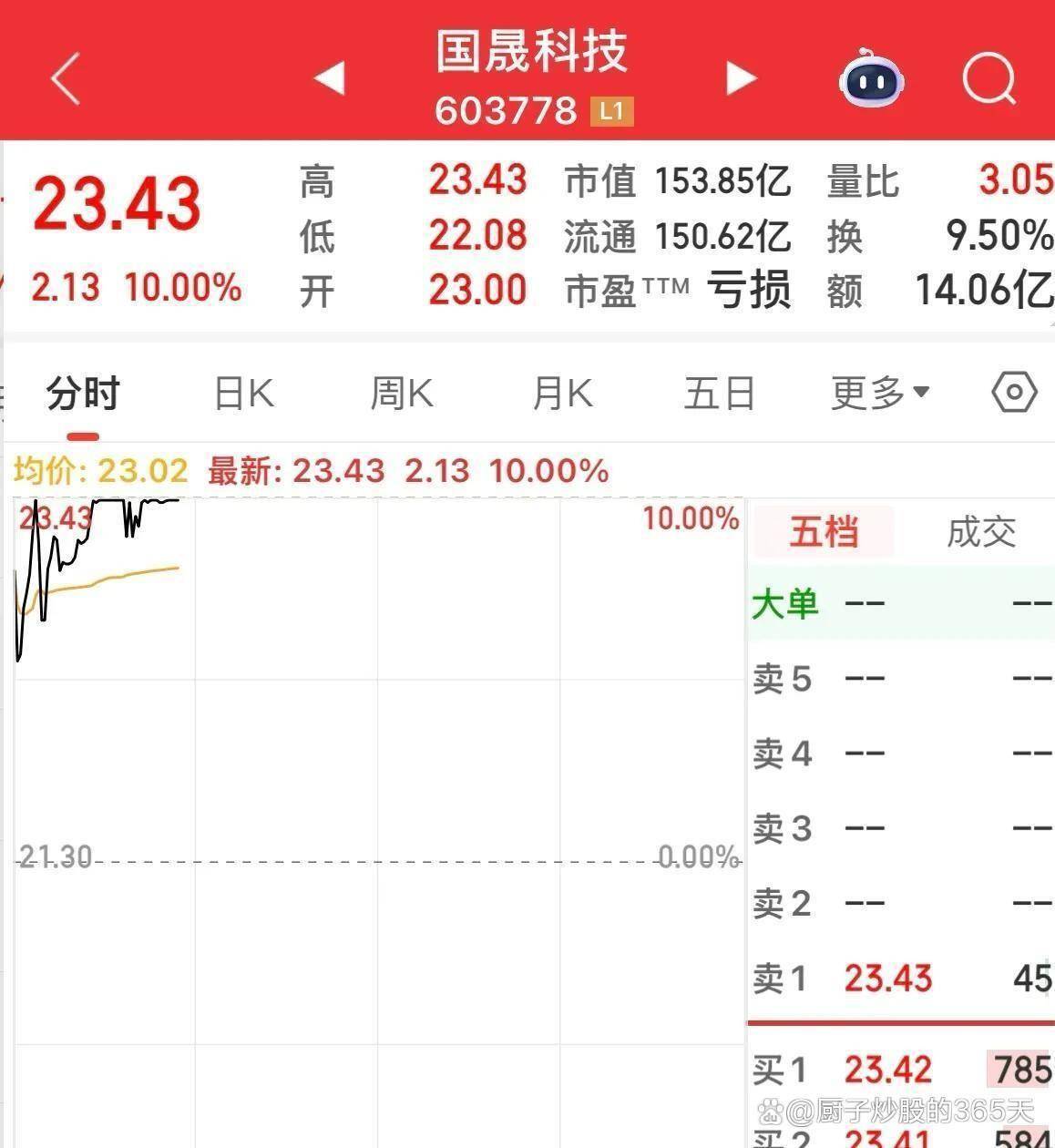
Task: Select the 分时 chart tab
Action: tap(83, 395)
